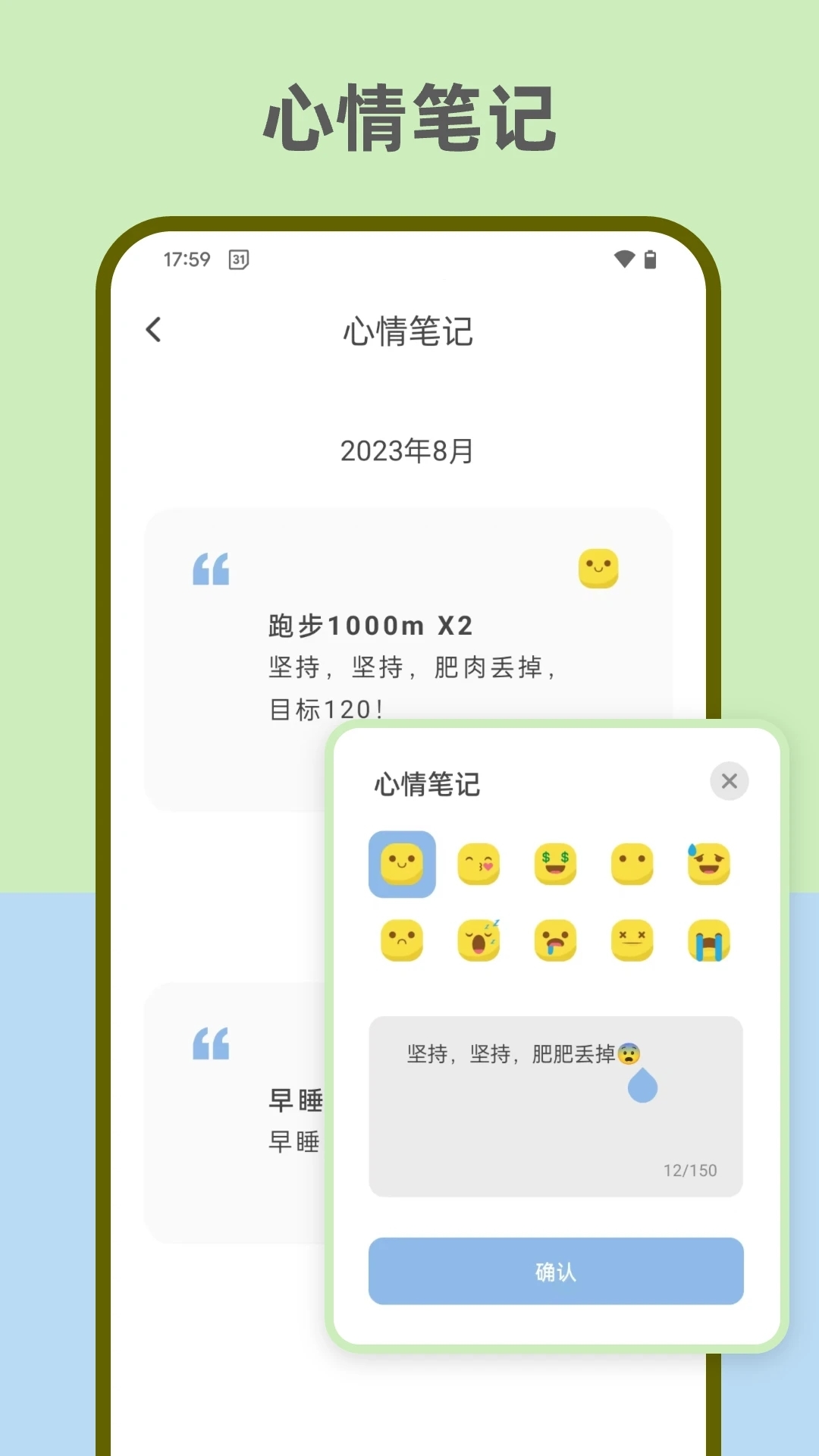
Task: Tap the mood note text input area
Action: (x=556, y=1100)
